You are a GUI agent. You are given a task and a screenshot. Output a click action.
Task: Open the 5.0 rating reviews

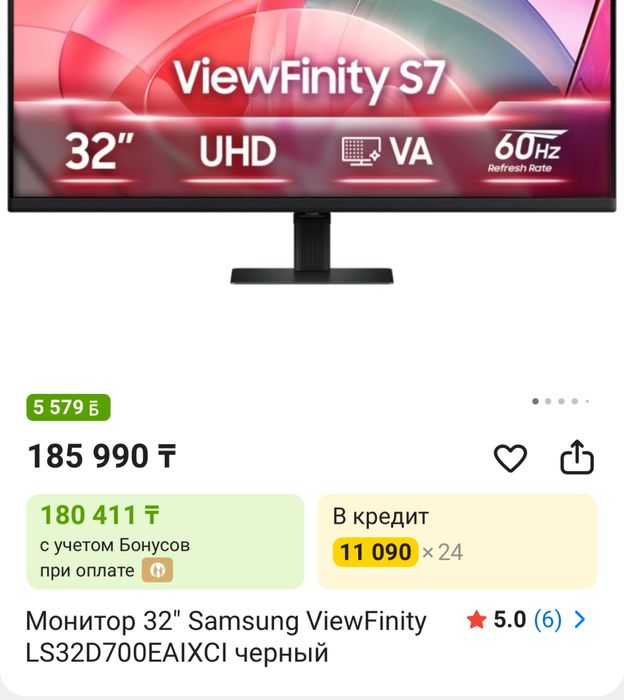(x=527, y=620)
